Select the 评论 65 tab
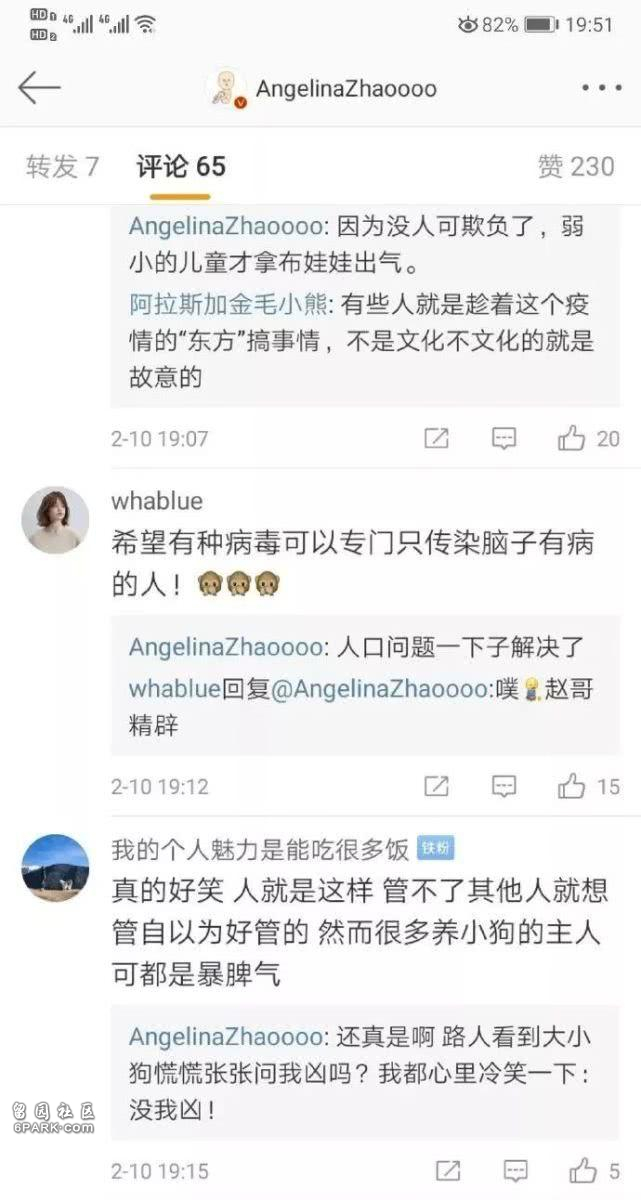This screenshot has height=1200, width=641. tap(181, 166)
